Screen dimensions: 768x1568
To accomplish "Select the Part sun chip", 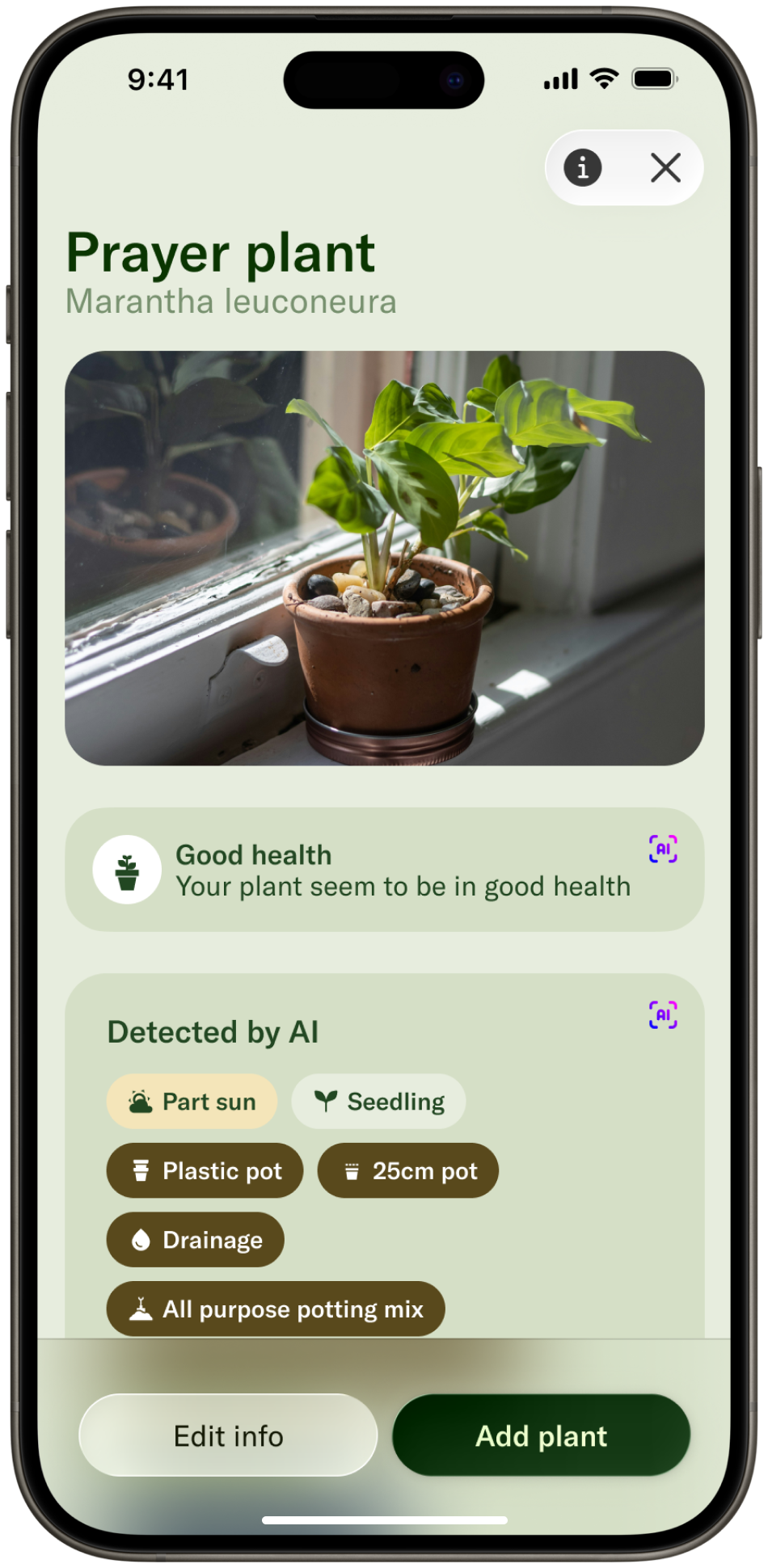I will click(192, 1101).
